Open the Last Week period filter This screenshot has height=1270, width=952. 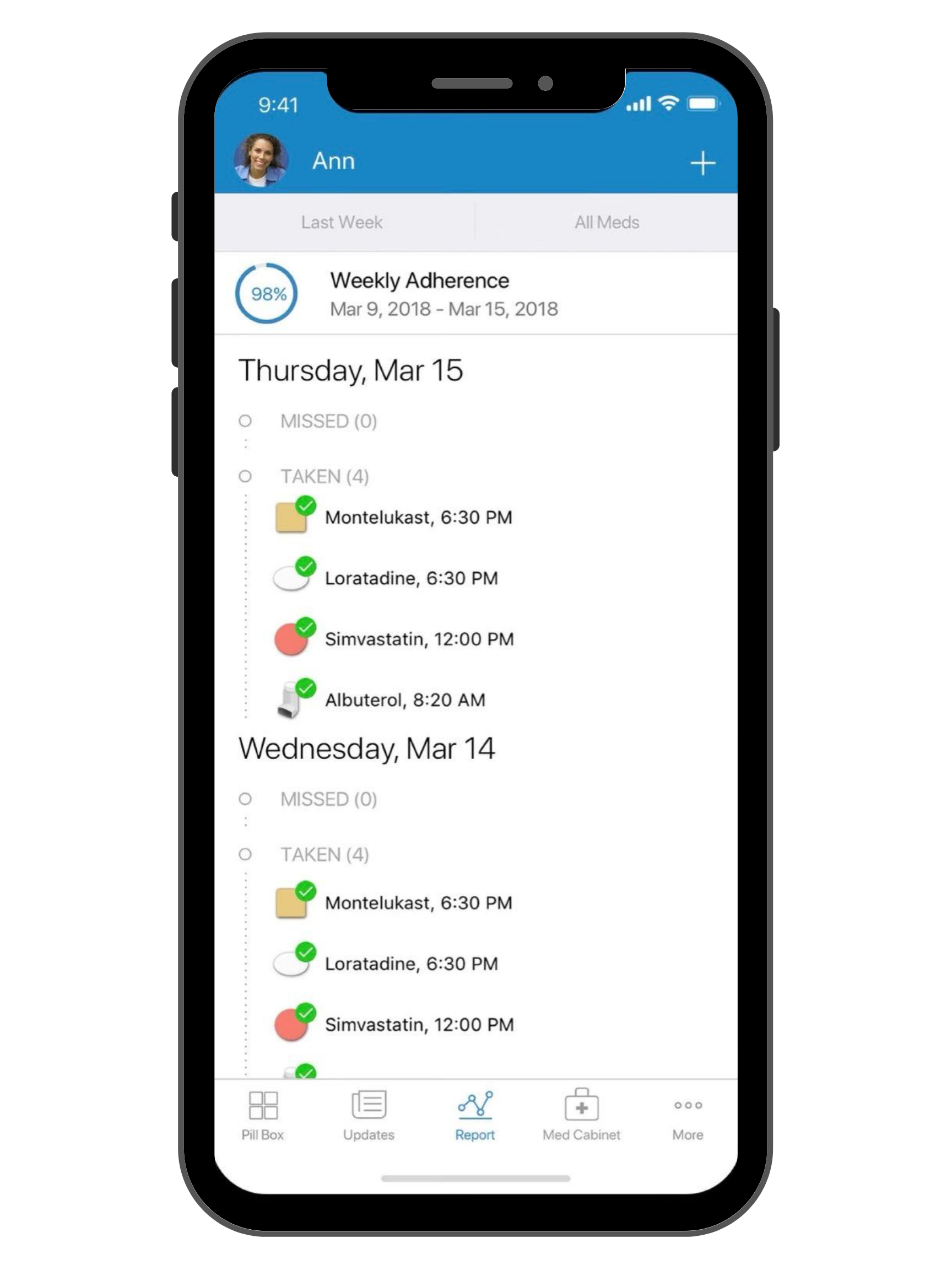tap(342, 223)
